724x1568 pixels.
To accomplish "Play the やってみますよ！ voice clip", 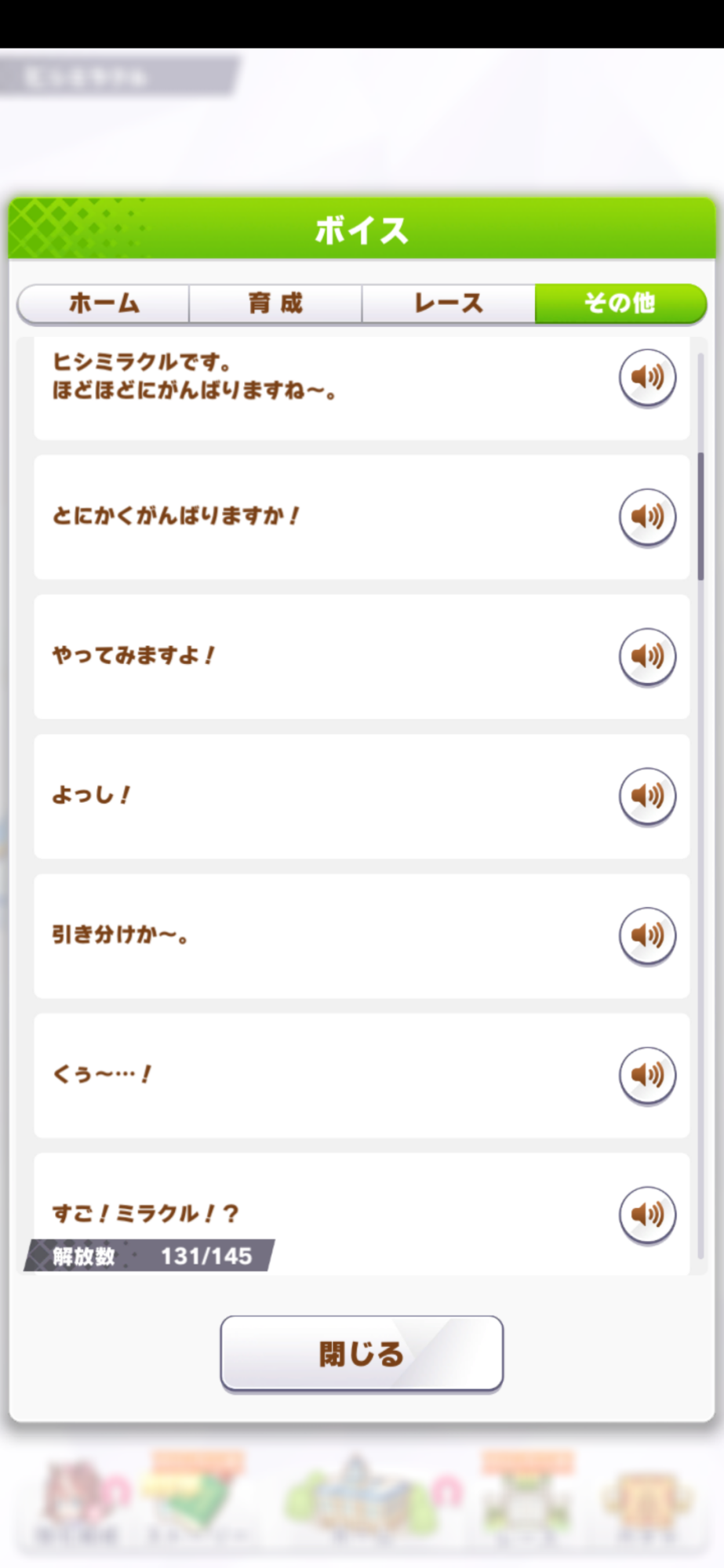I will (x=647, y=657).
